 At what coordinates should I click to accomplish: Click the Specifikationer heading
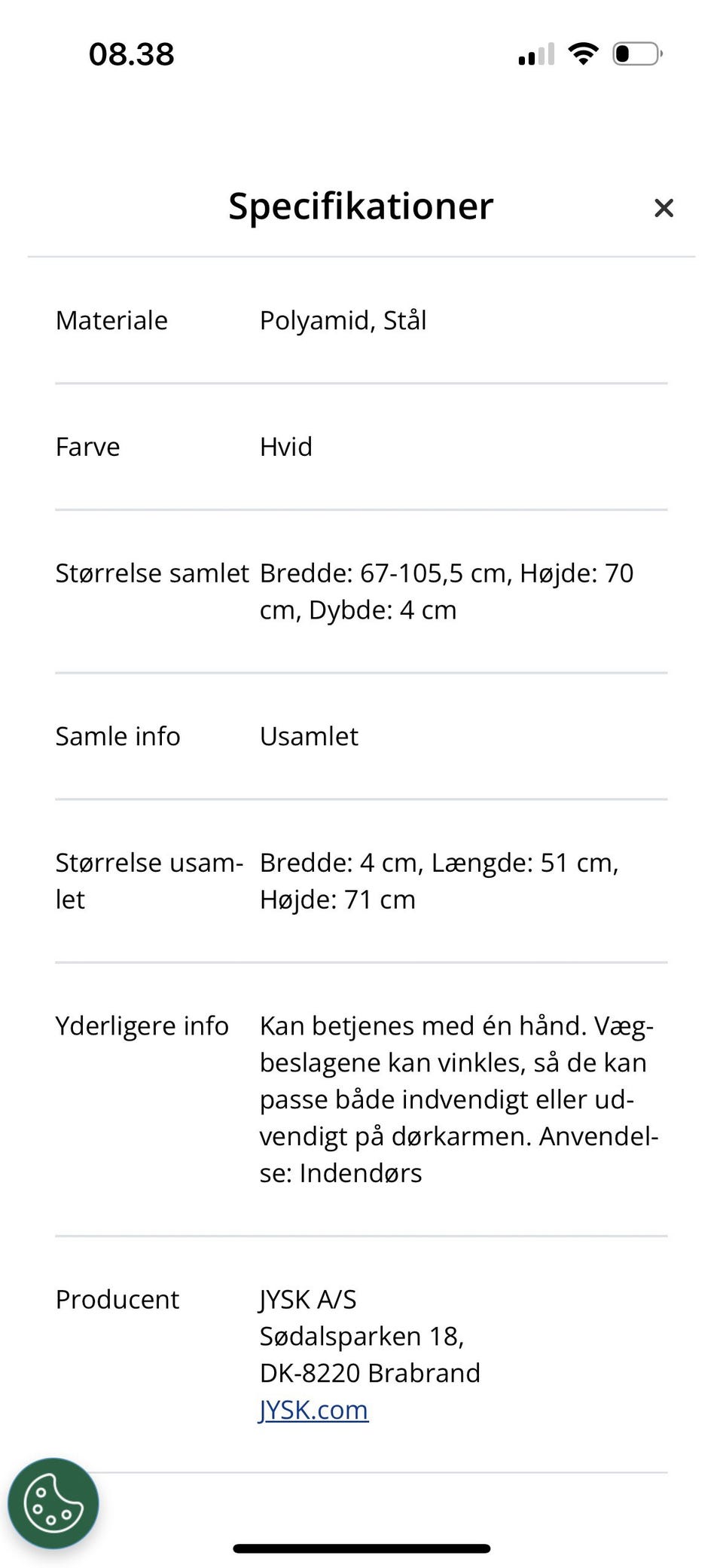click(361, 206)
